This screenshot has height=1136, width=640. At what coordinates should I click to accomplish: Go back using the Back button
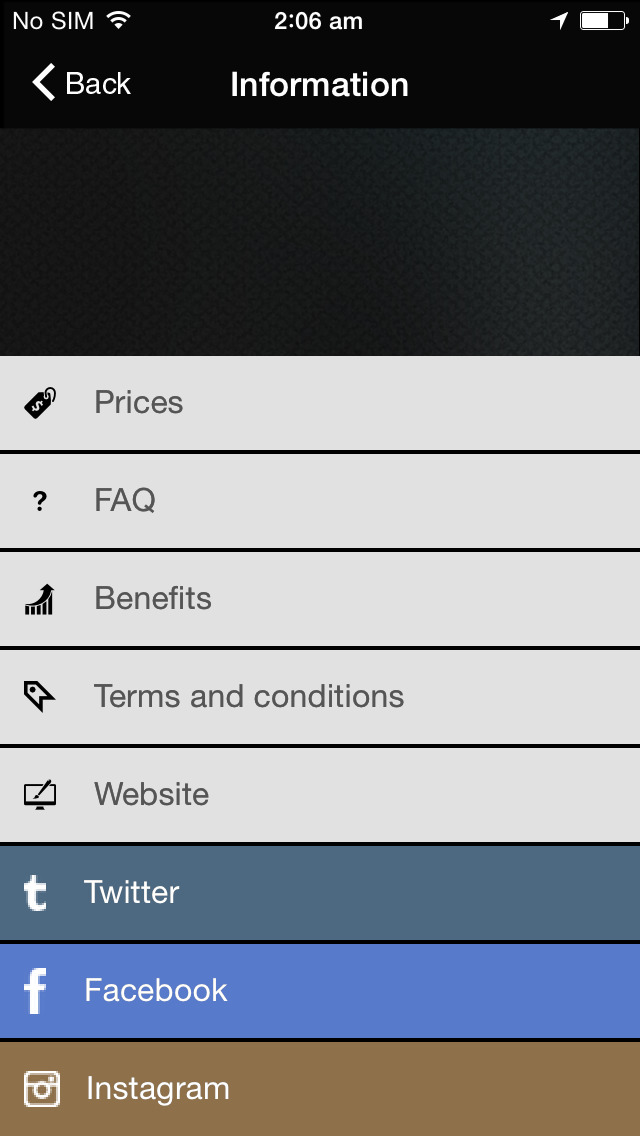click(x=82, y=84)
